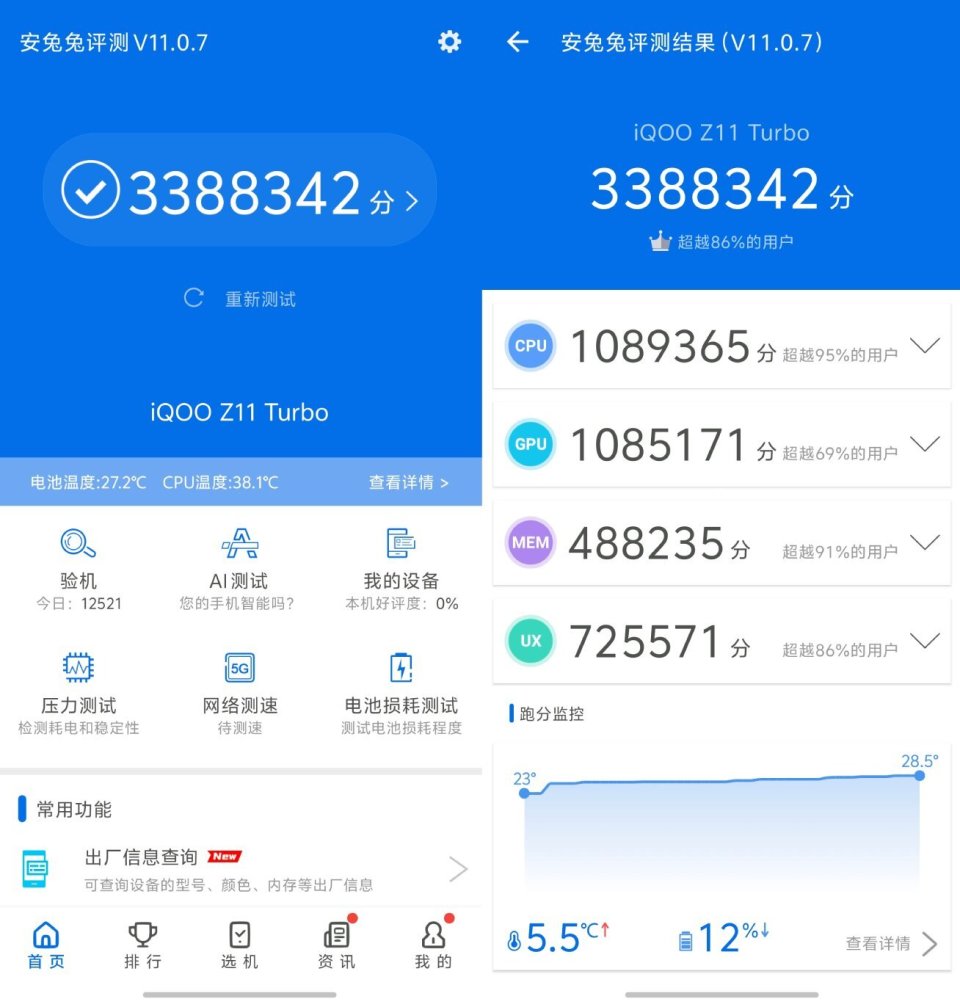Go to the 我的 profile tab
This screenshot has width=960, height=1007.
pos(432,943)
